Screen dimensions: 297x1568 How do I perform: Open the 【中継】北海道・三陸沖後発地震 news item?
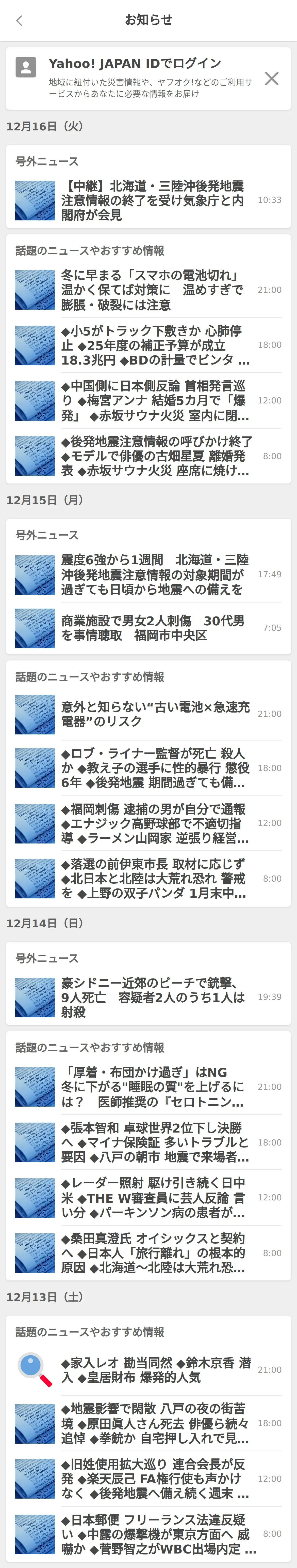pos(152,200)
